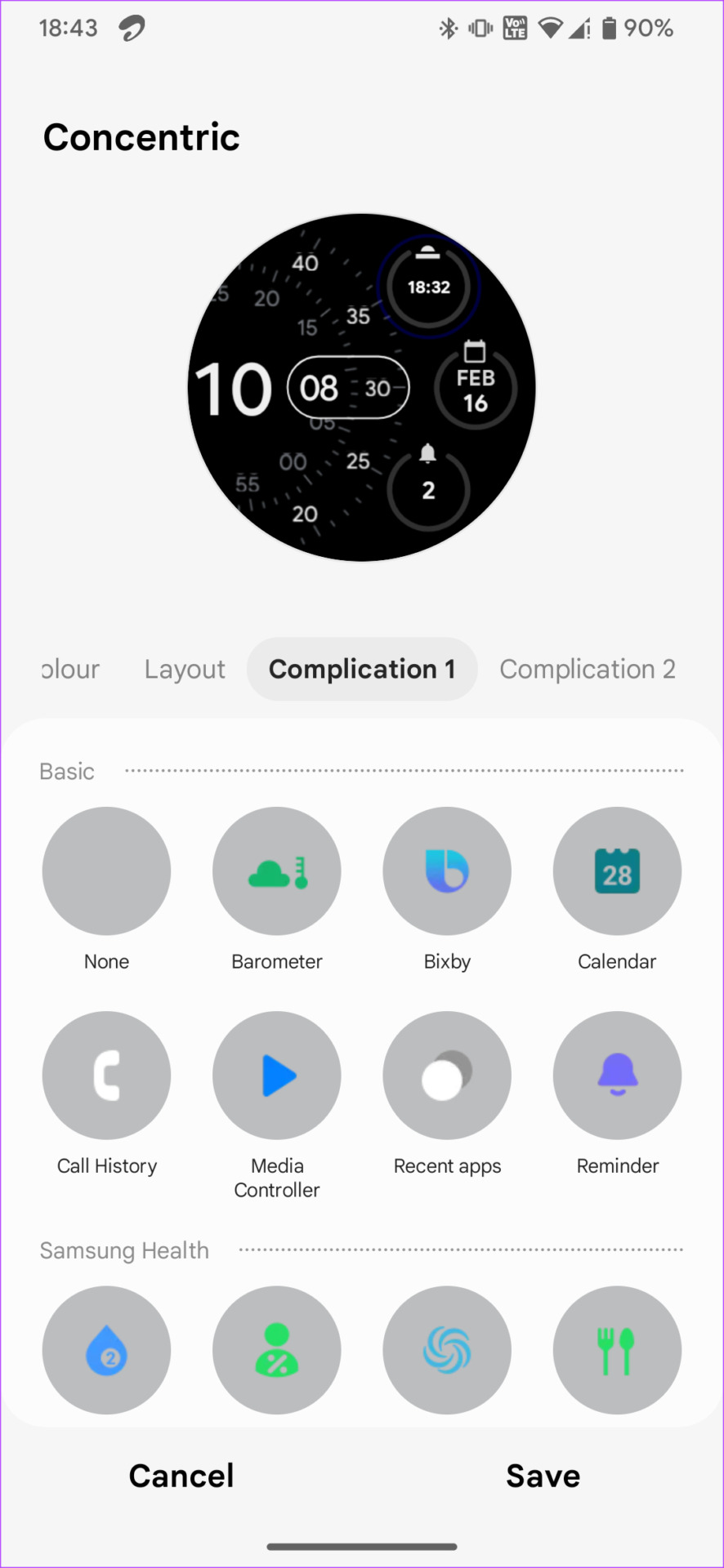Switch to the Complication 2 tab
The width and height of the screenshot is (724, 1568).
pos(587,669)
